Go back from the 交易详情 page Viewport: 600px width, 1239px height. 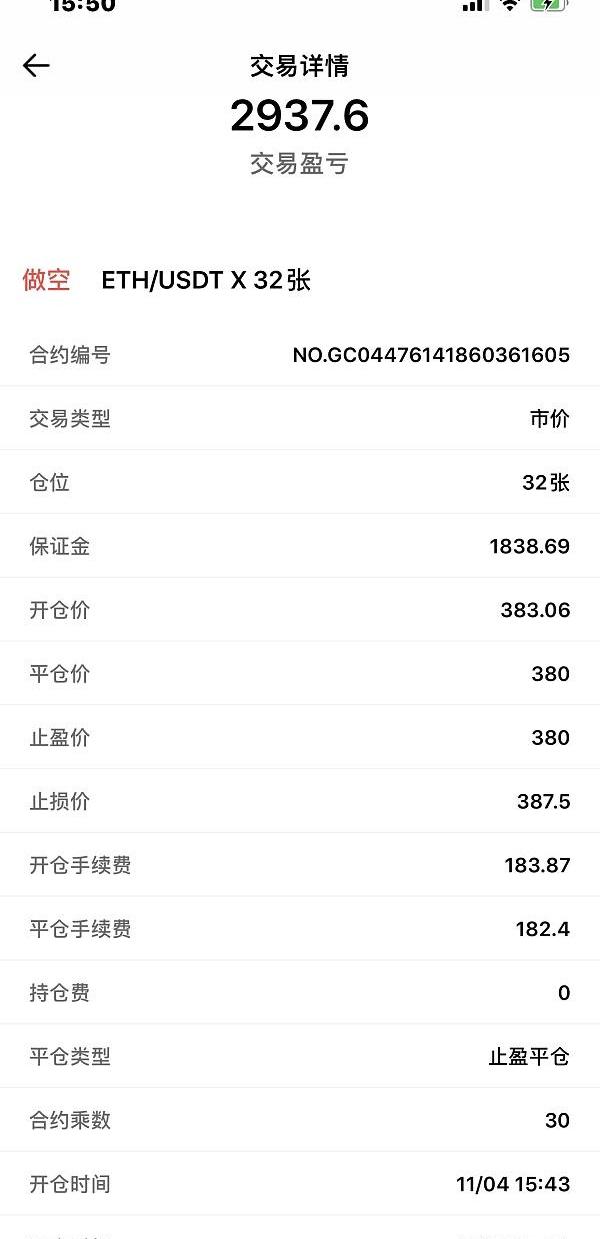coord(36,66)
